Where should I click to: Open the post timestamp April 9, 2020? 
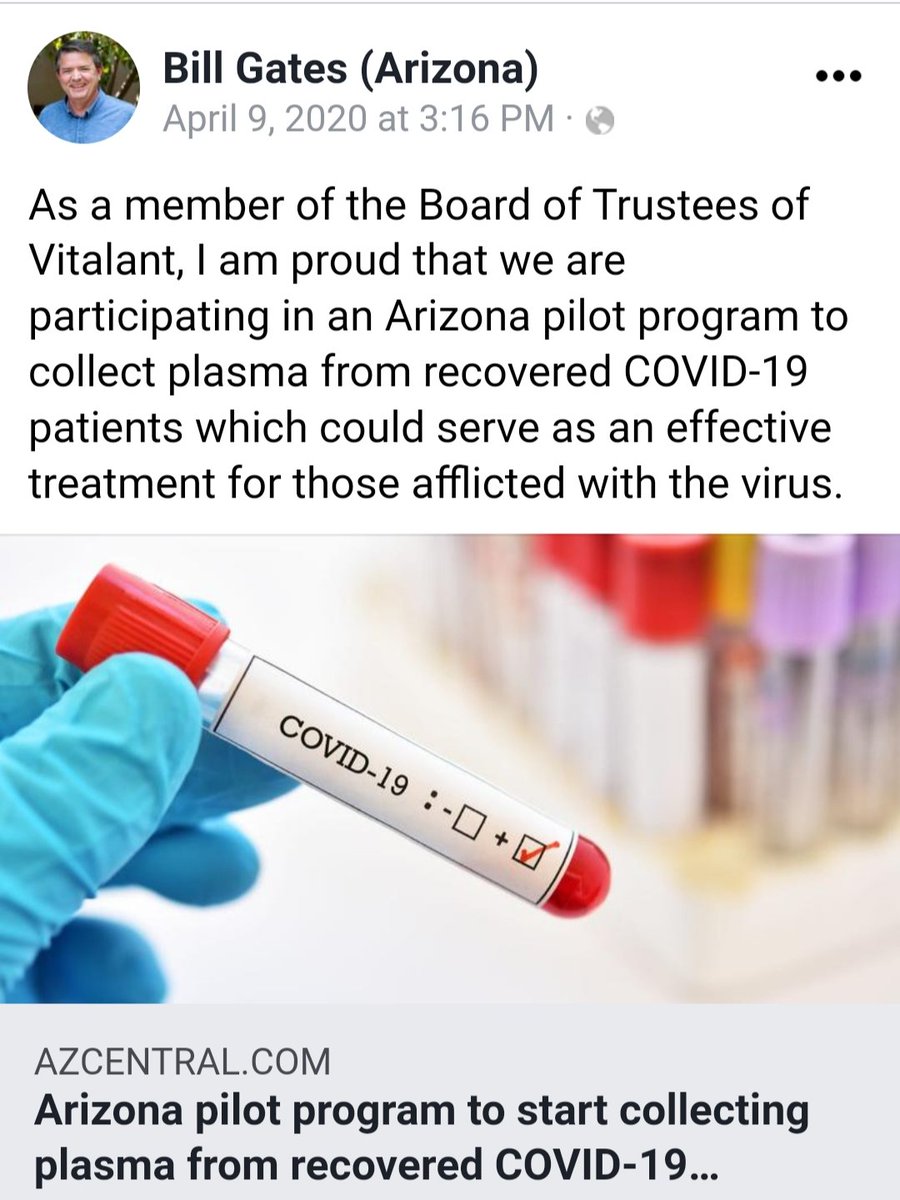(x=358, y=120)
